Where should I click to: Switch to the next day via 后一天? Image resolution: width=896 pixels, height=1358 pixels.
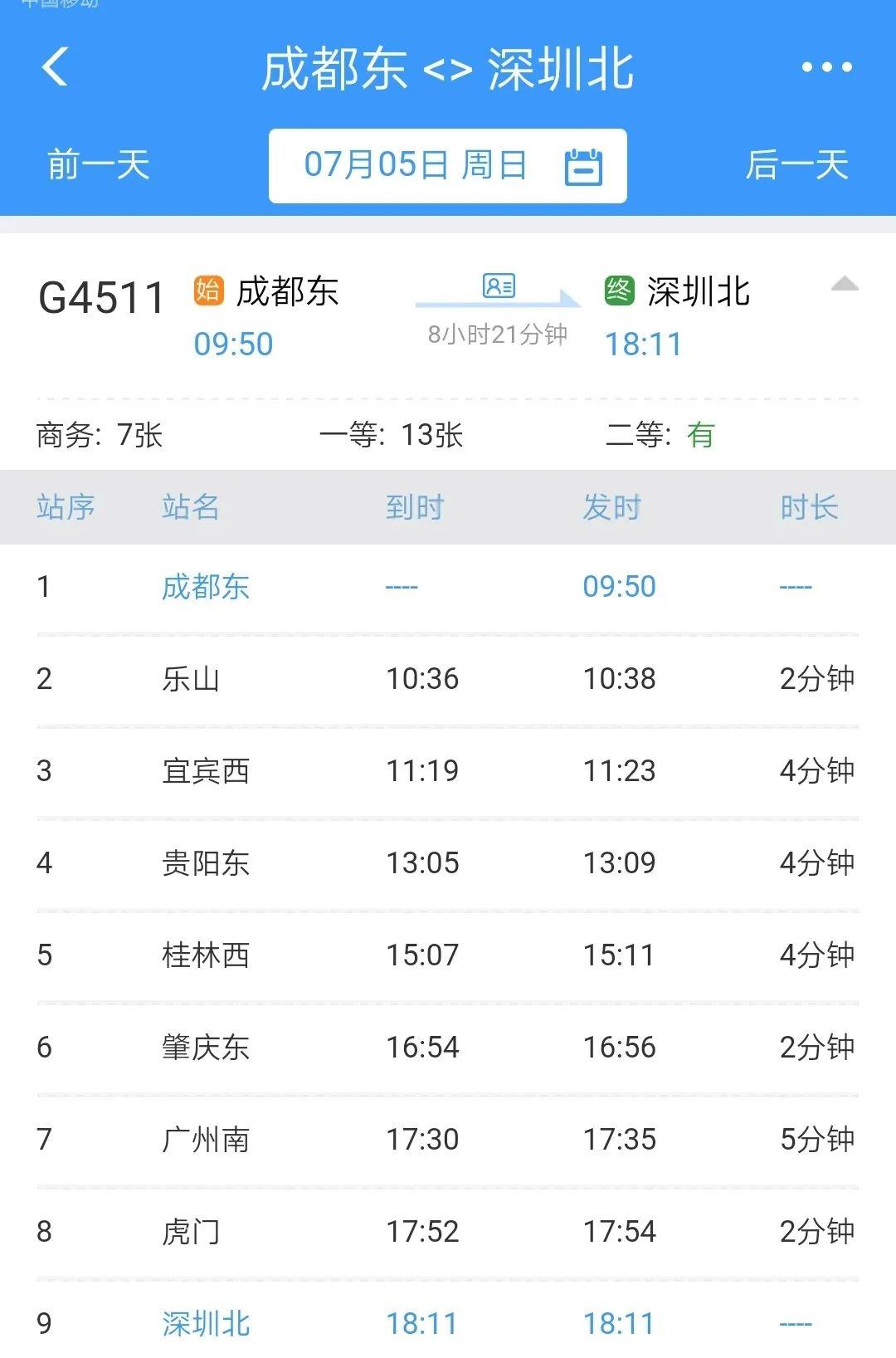click(x=798, y=164)
